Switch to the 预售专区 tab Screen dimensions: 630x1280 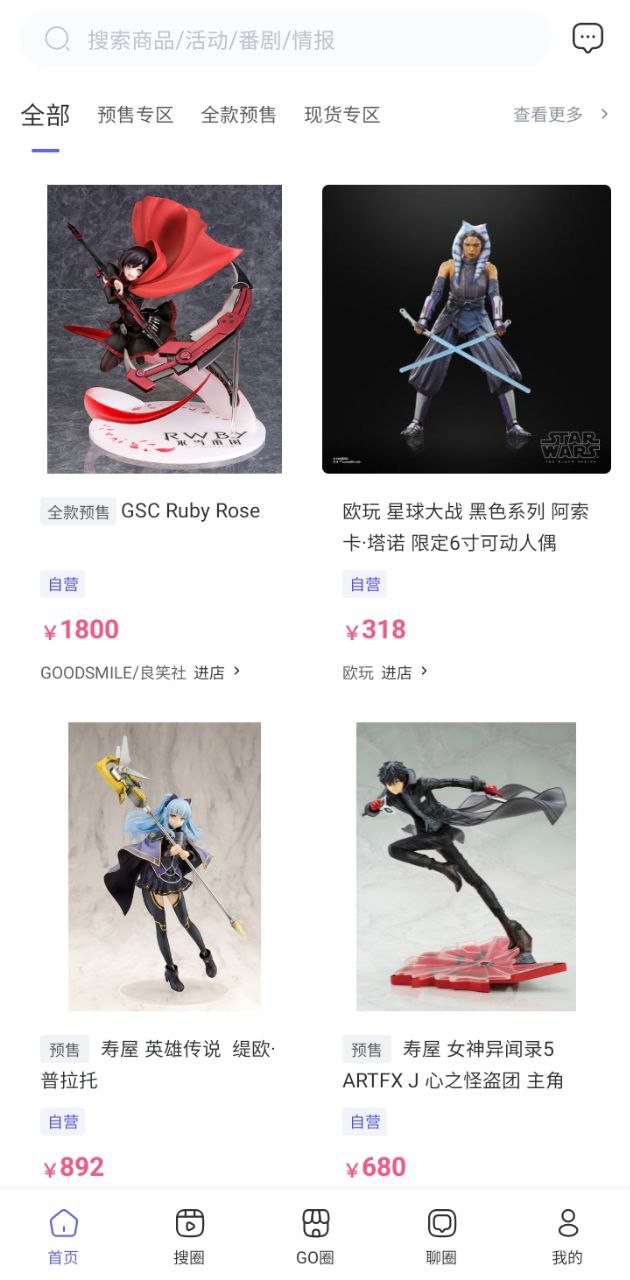[x=135, y=115]
